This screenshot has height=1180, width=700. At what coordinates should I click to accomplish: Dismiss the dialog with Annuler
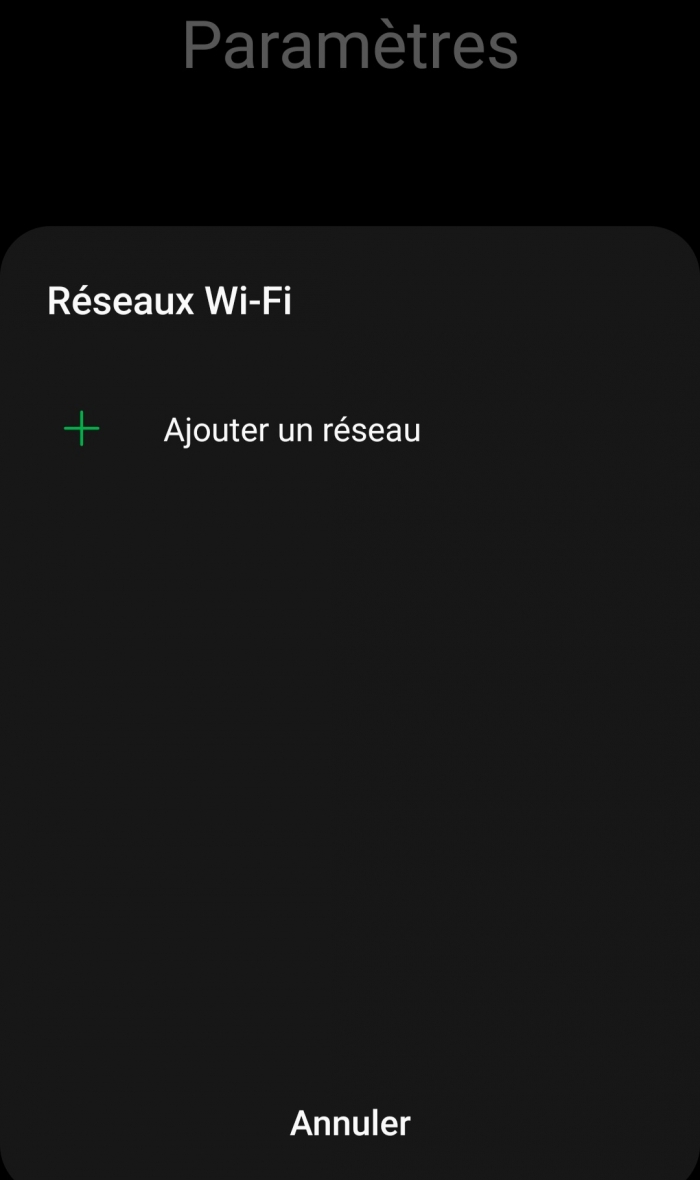pos(350,1123)
